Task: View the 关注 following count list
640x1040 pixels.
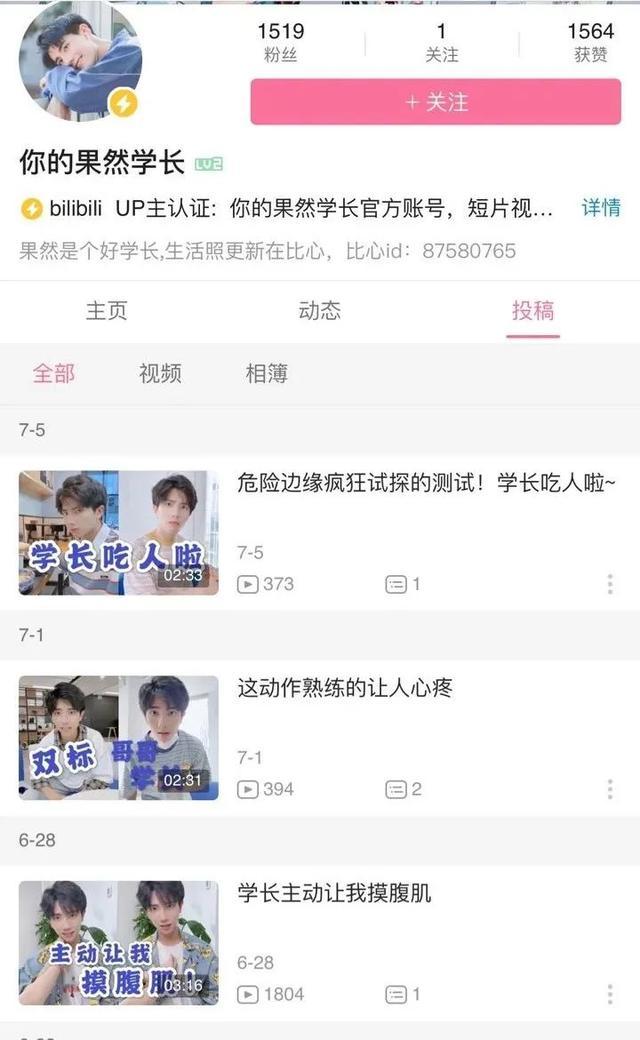Action: 441,43
